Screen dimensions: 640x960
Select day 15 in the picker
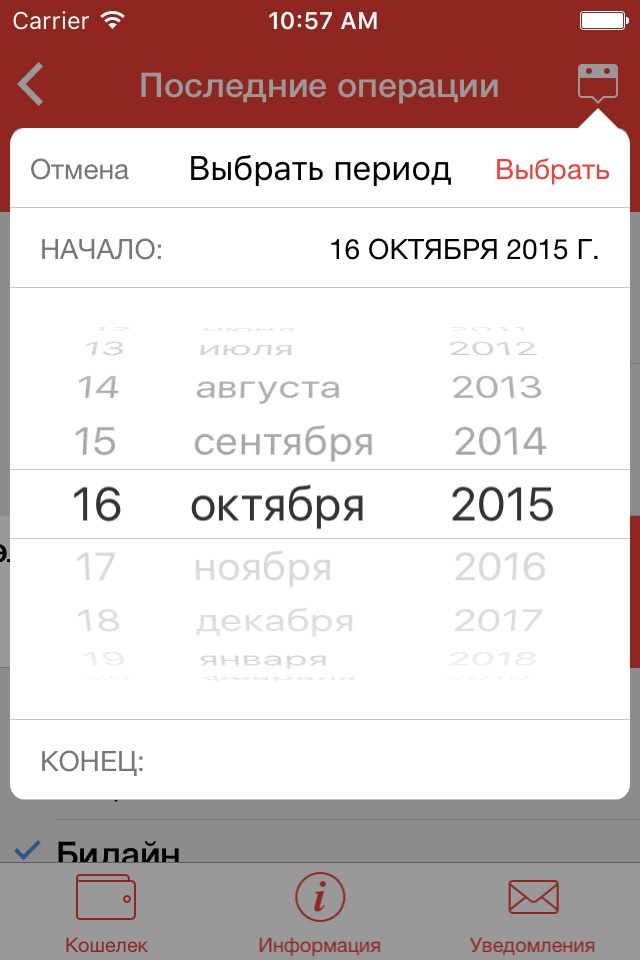pyautogui.click(x=96, y=442)
